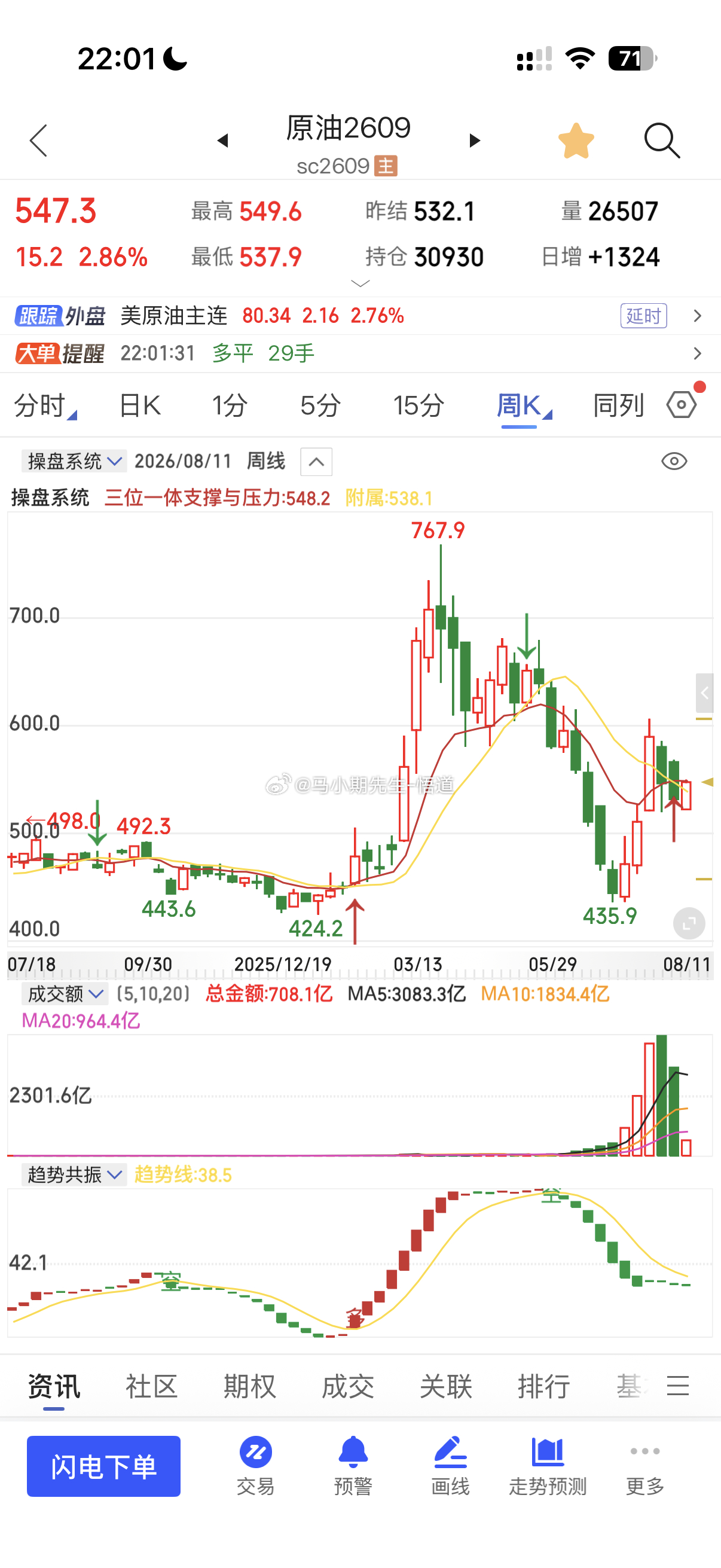
Task: Open 预警 alert bell
Action: [x=353, y=1466]
